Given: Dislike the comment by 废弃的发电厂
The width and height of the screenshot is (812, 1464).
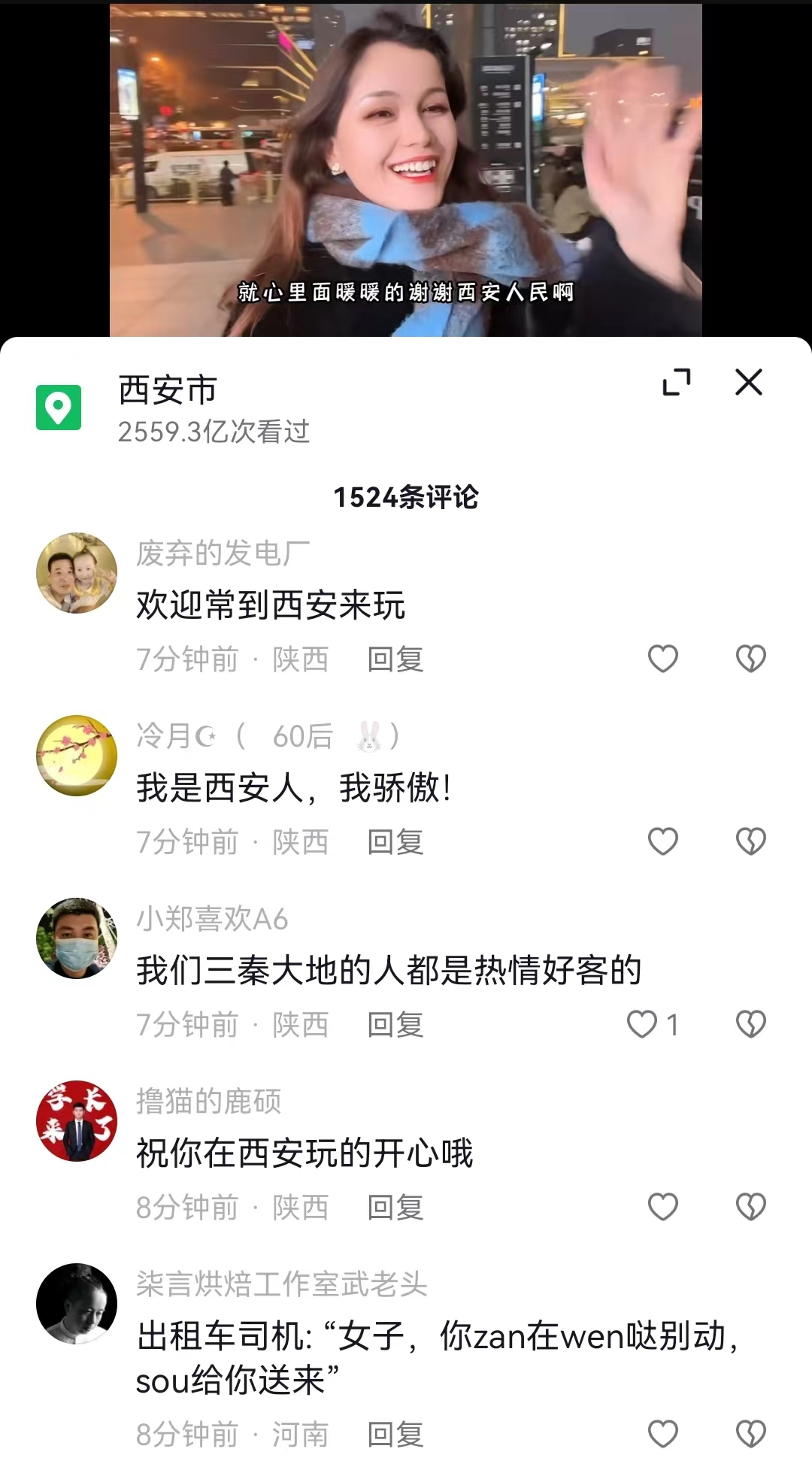Looking at the screenshot, I should [750, 659].
